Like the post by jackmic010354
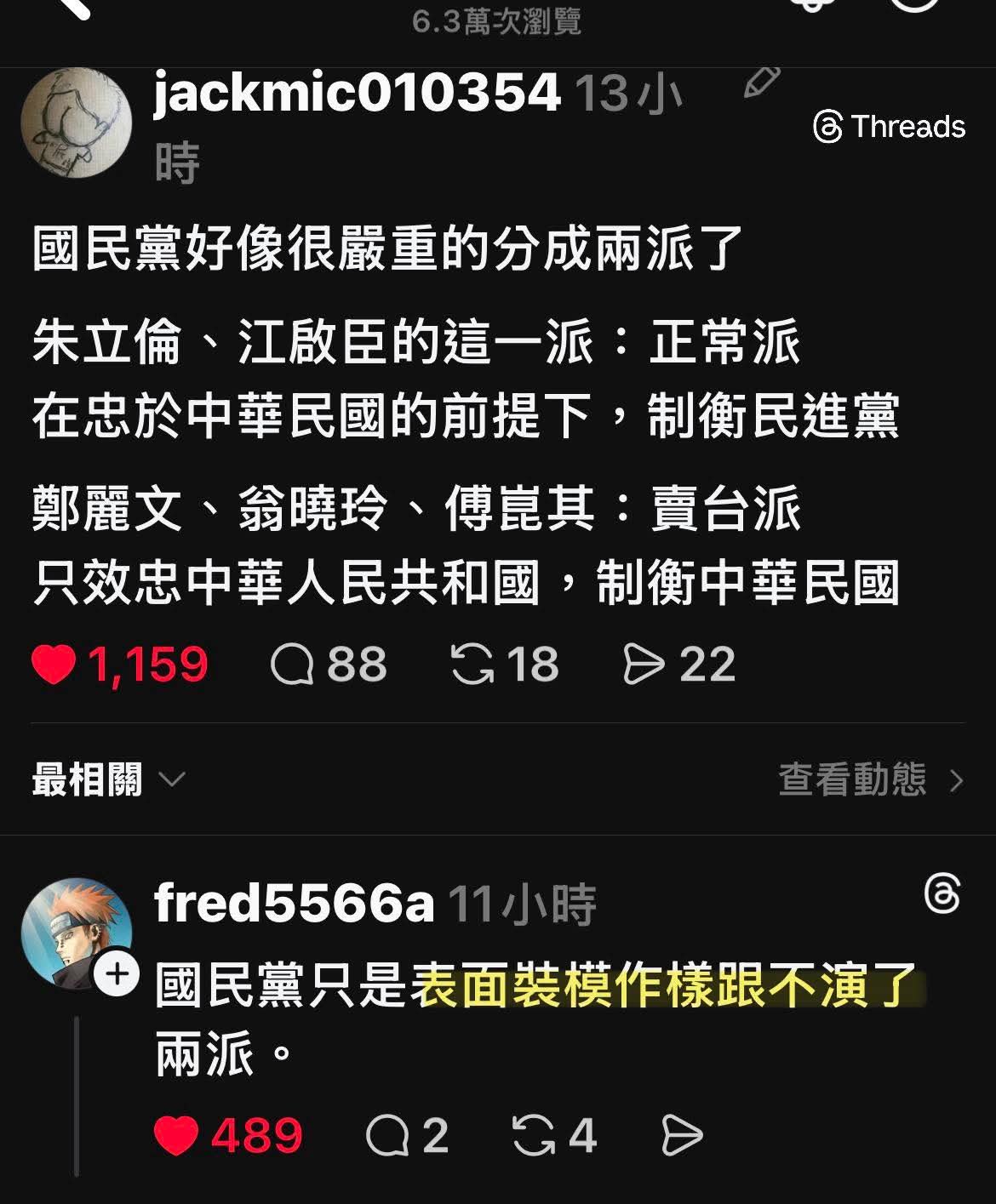Image resolution: width=996 pixels, height=1204 pixels. pyautogui.click(x=54, y=665)
